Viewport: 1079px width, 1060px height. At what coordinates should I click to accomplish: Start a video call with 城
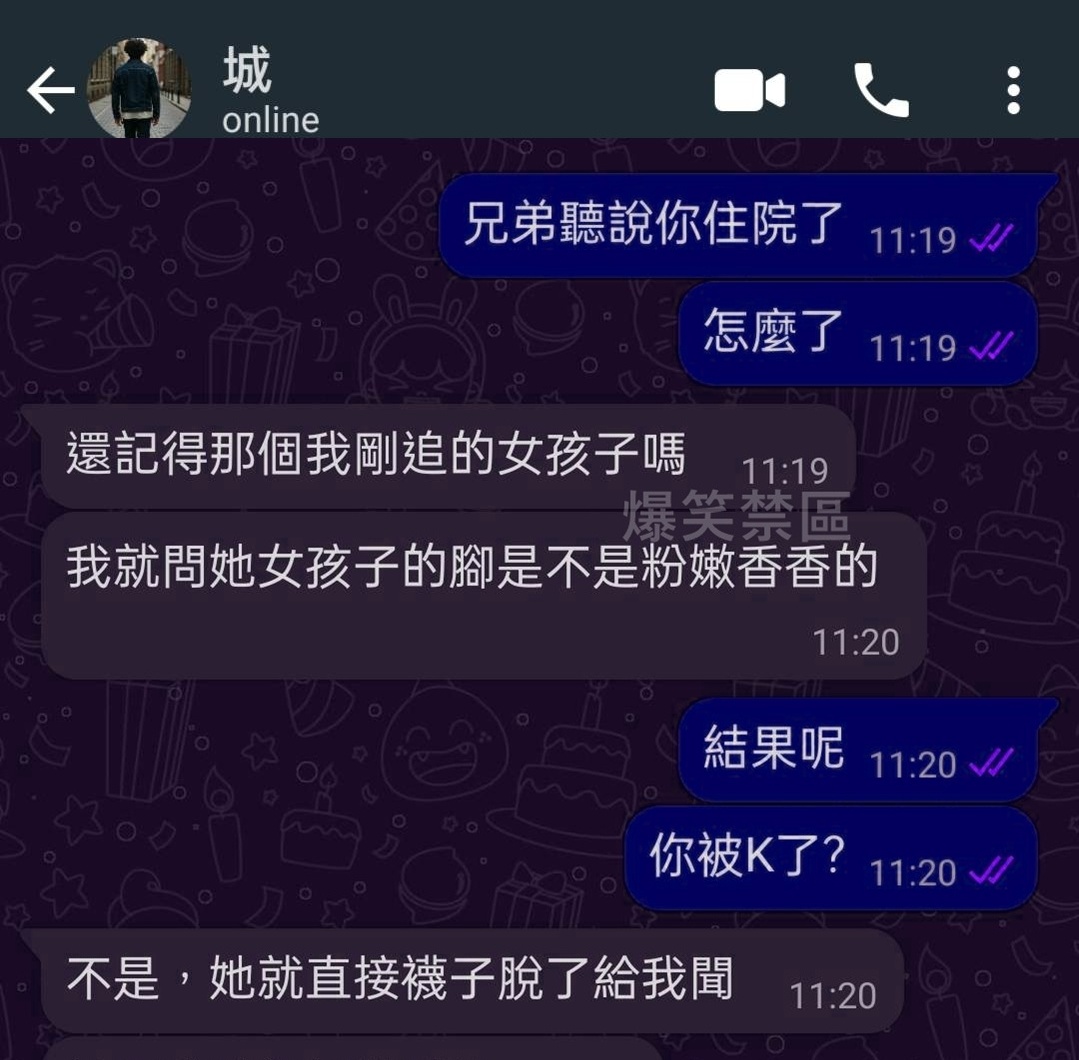click(749, 91)
